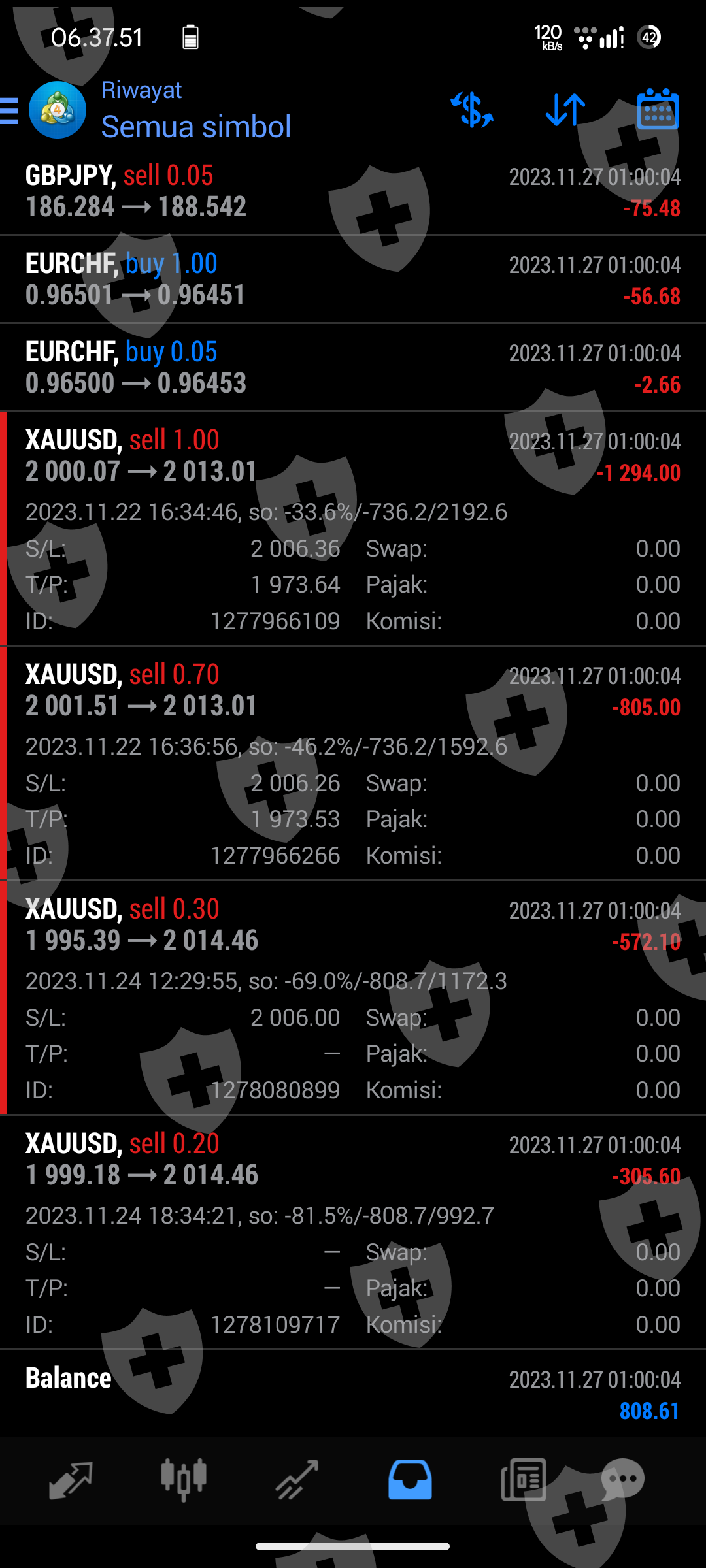Change the history sort order

[x=565, y=110]
